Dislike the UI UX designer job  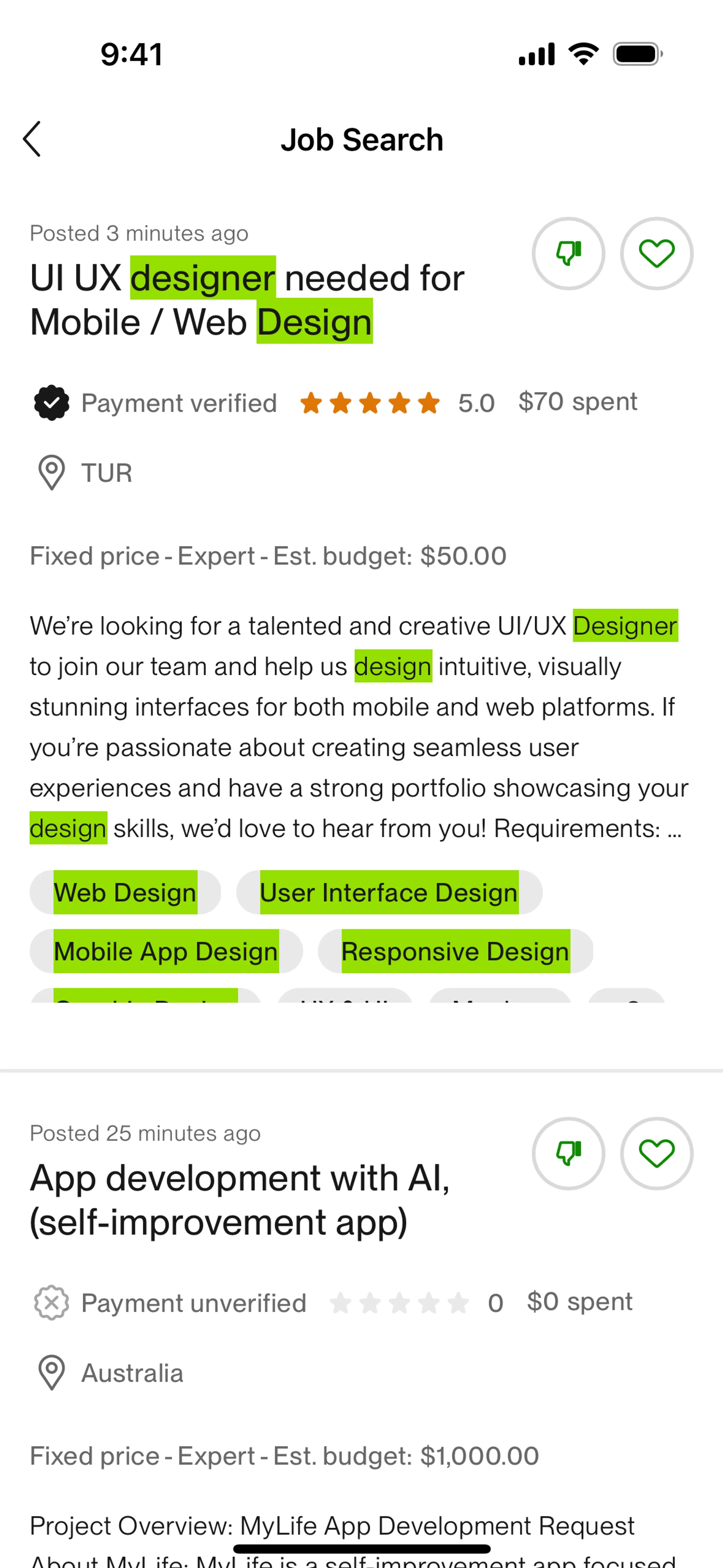click(568, 253)
